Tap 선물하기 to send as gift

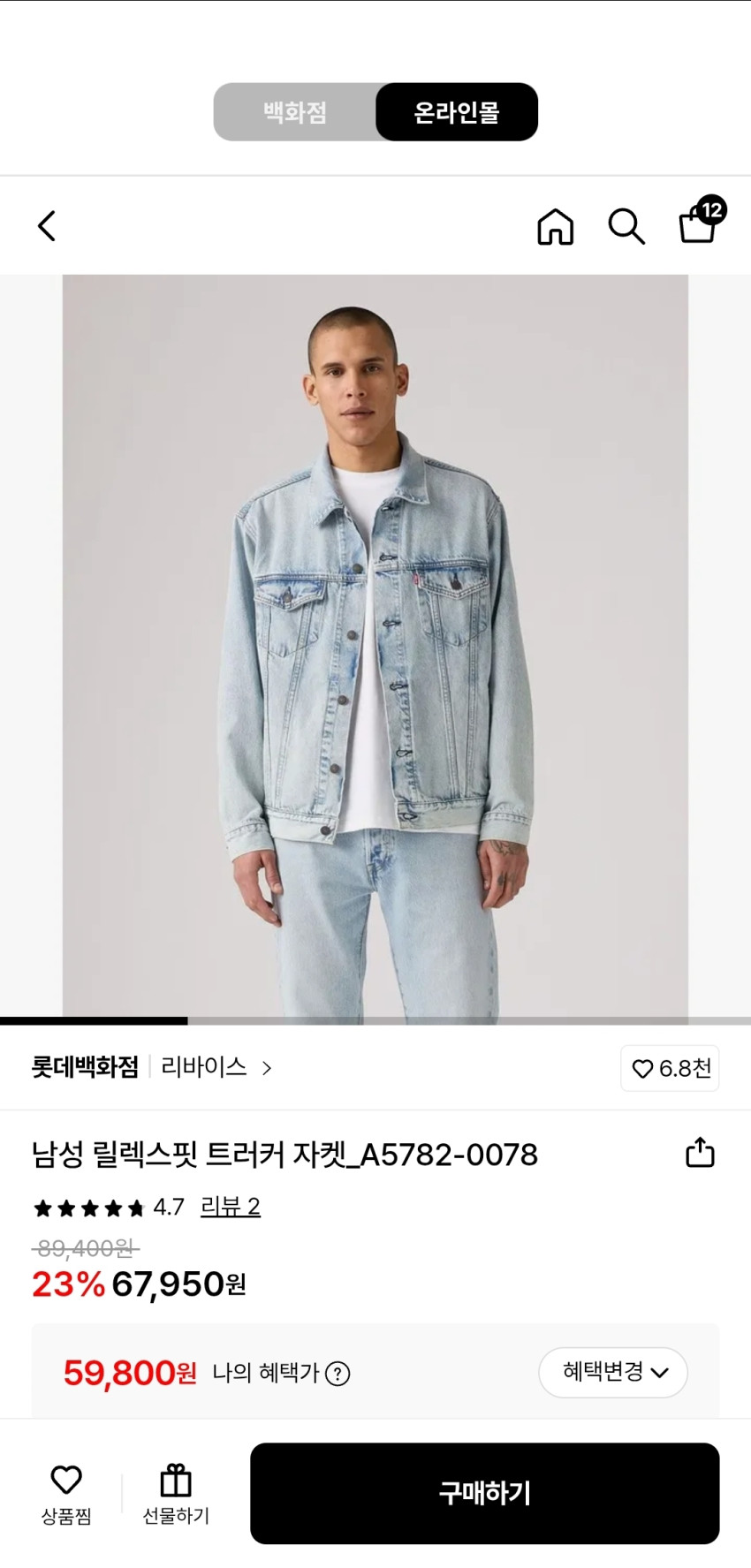point(176,1493)
